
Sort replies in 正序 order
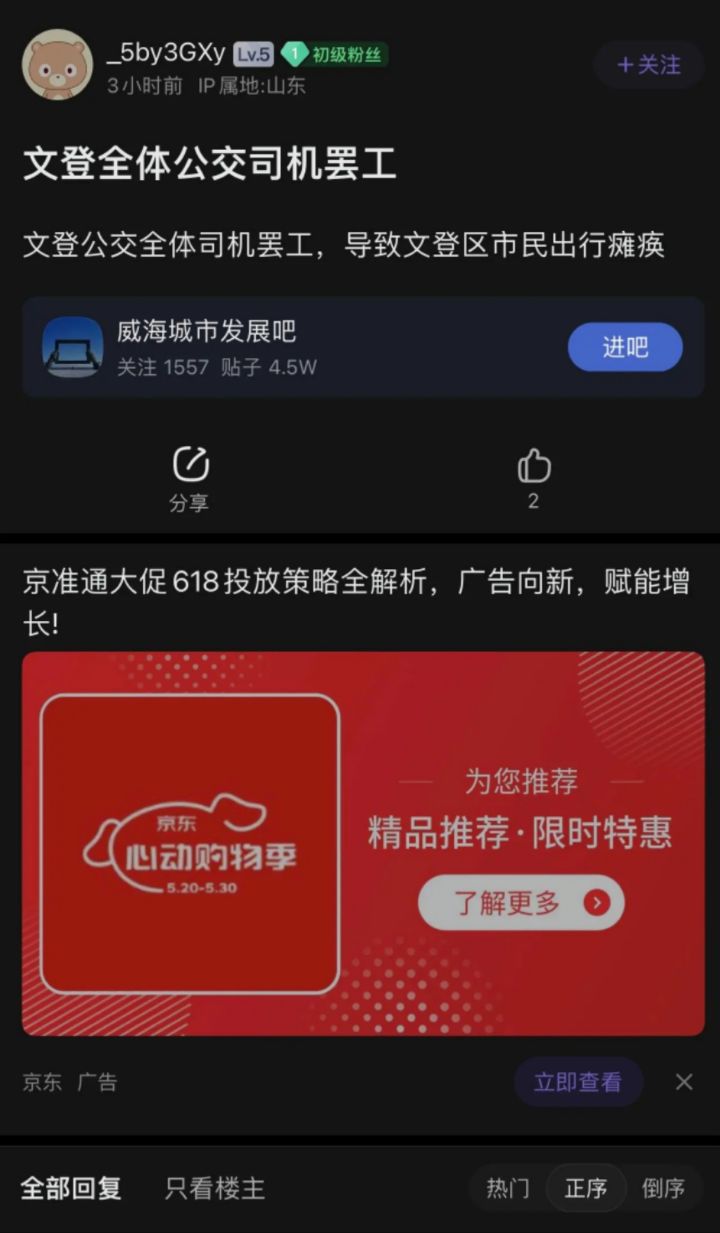(x=586, y=1188)
